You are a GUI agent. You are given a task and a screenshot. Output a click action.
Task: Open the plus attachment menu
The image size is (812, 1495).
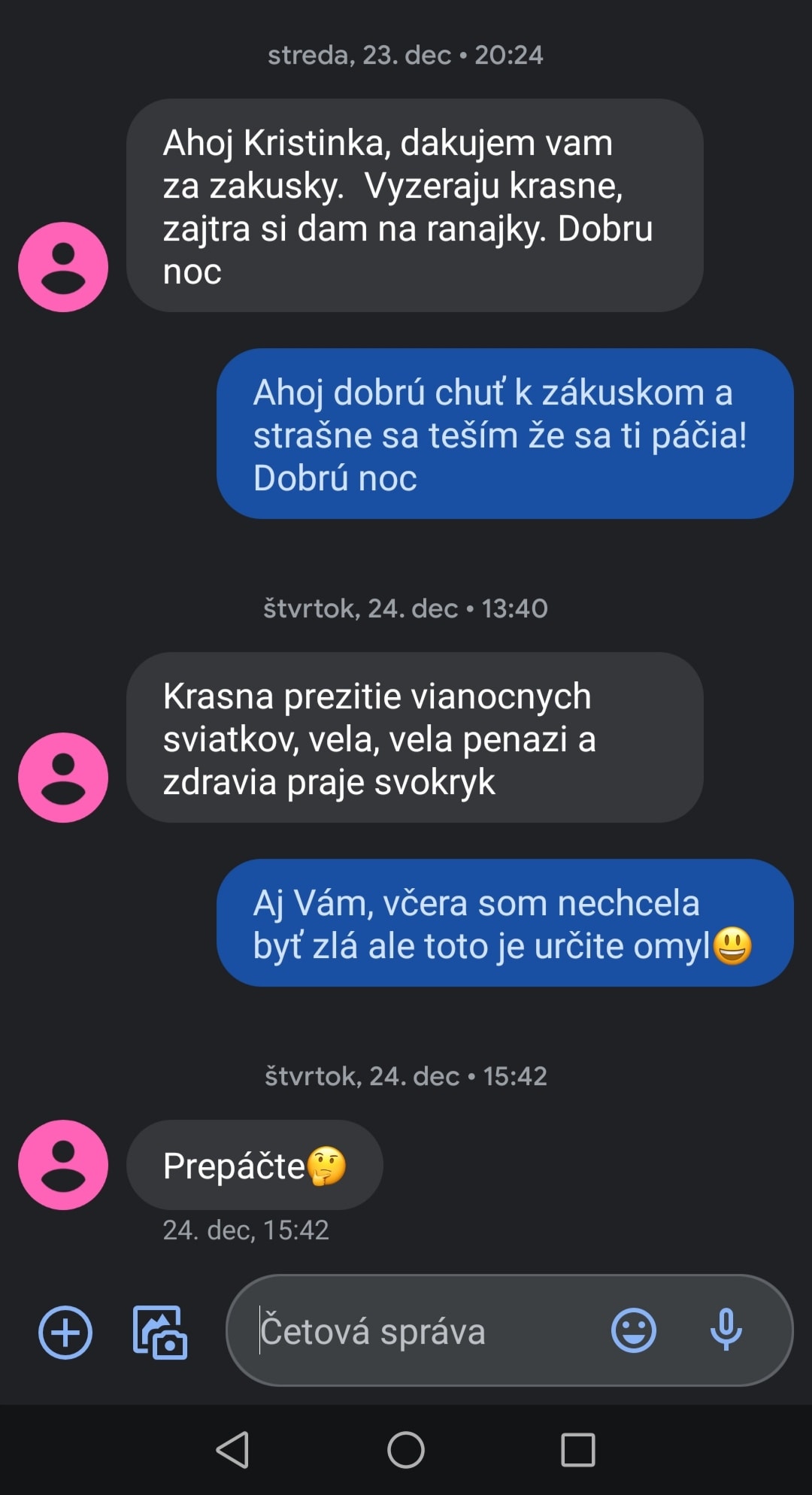[x=65, y=1332]
